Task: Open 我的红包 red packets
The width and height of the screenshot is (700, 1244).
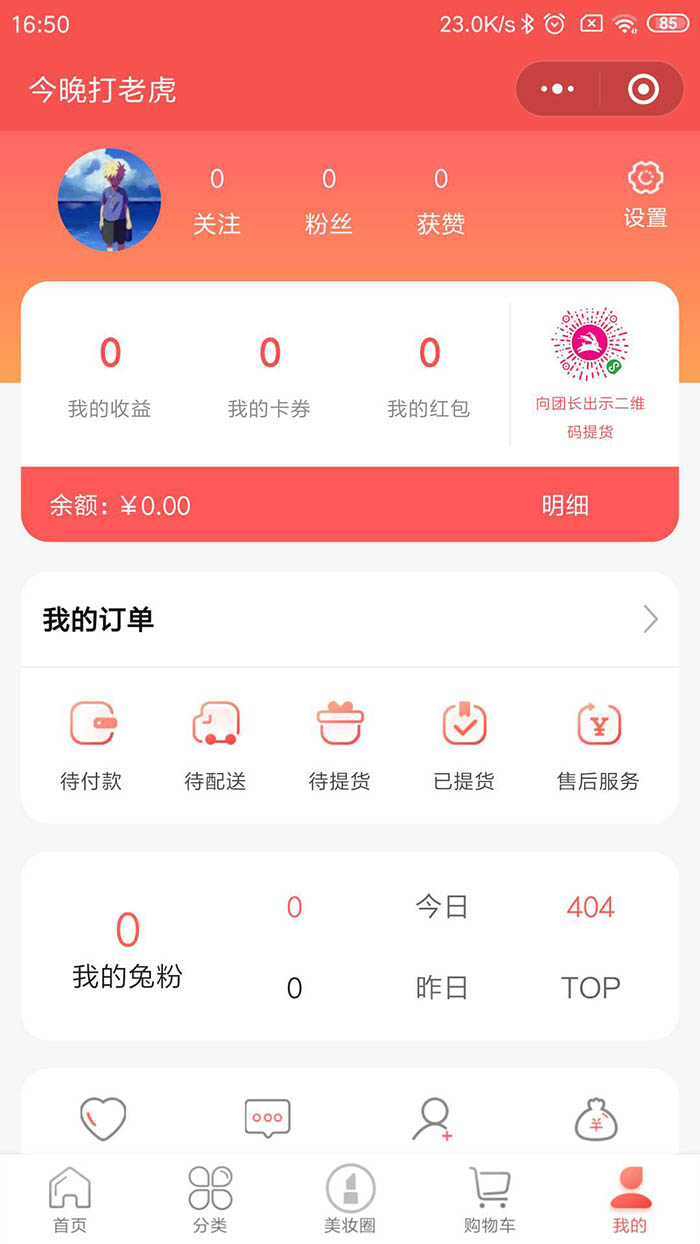Action: tap(429, 375)
